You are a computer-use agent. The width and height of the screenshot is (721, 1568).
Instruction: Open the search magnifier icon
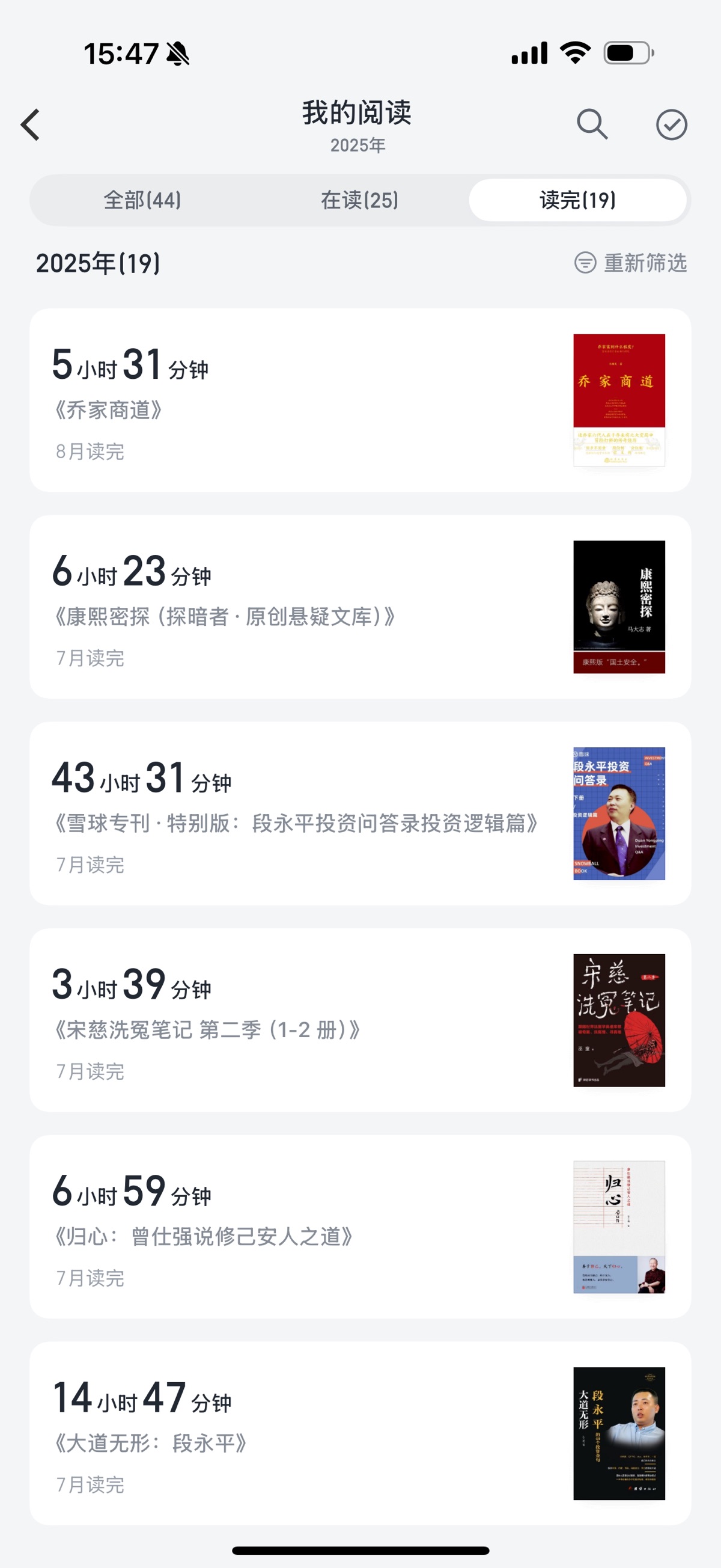click(x=592, y=124)
